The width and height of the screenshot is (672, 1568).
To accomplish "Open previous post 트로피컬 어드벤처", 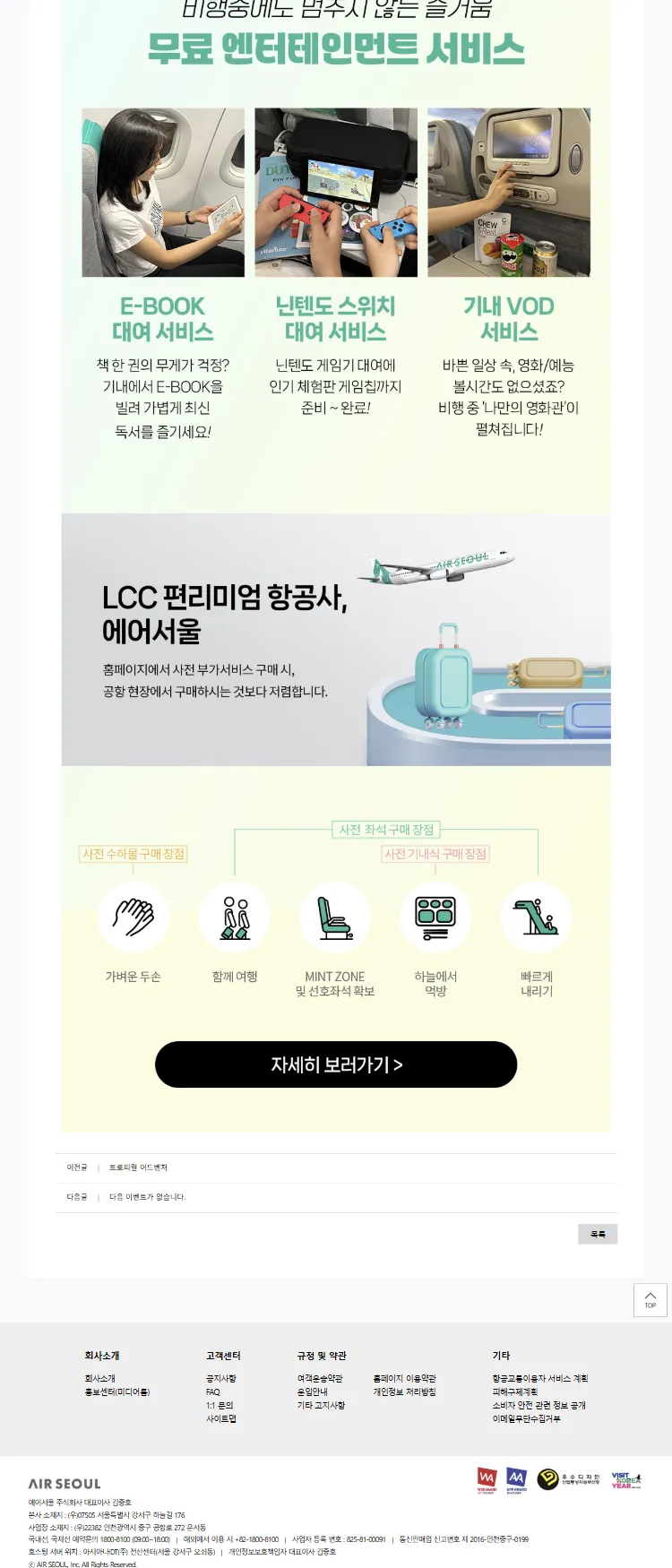I will coord(138,1167).
